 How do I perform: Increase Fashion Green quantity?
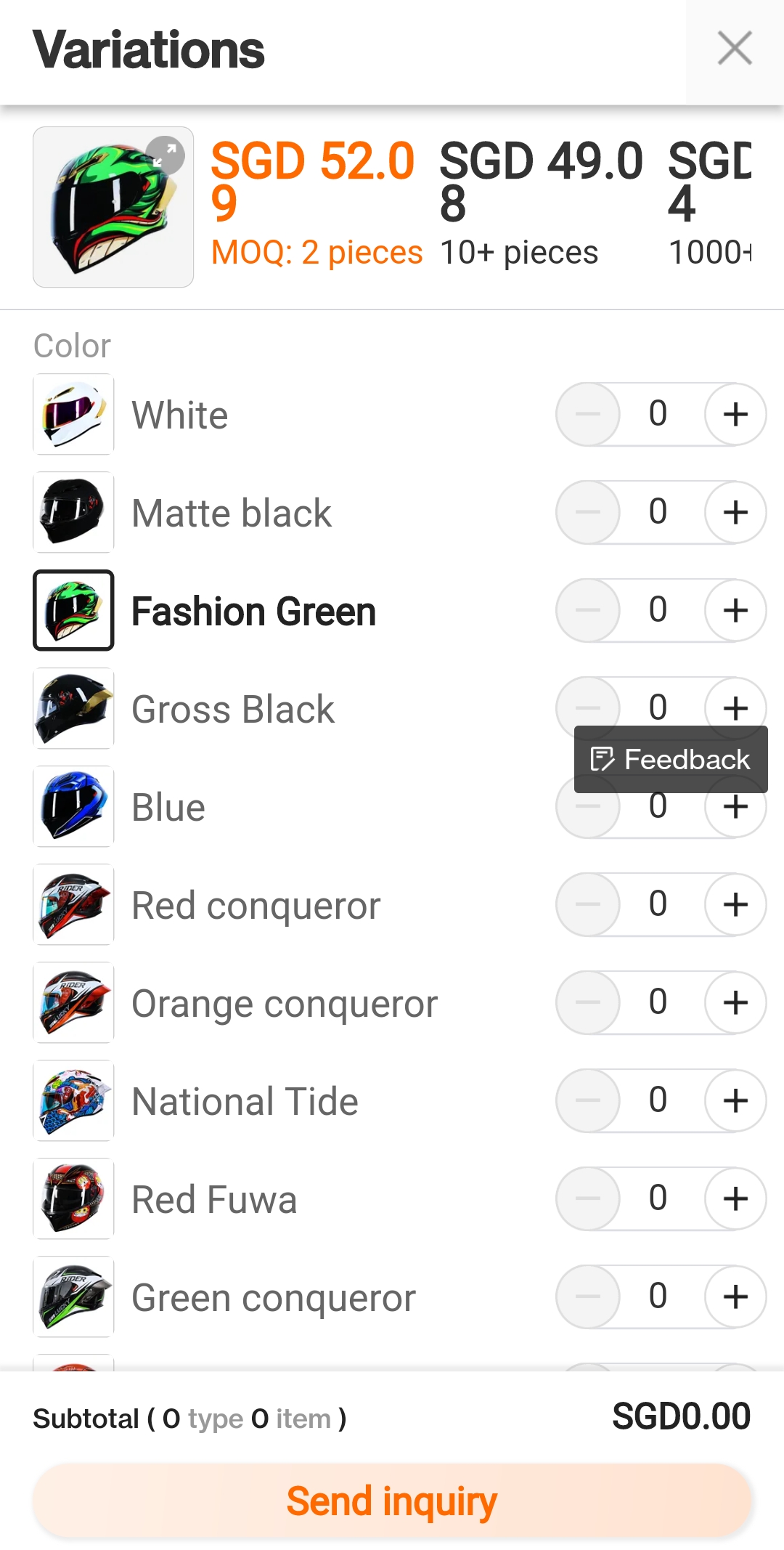[x=735, y=610]
